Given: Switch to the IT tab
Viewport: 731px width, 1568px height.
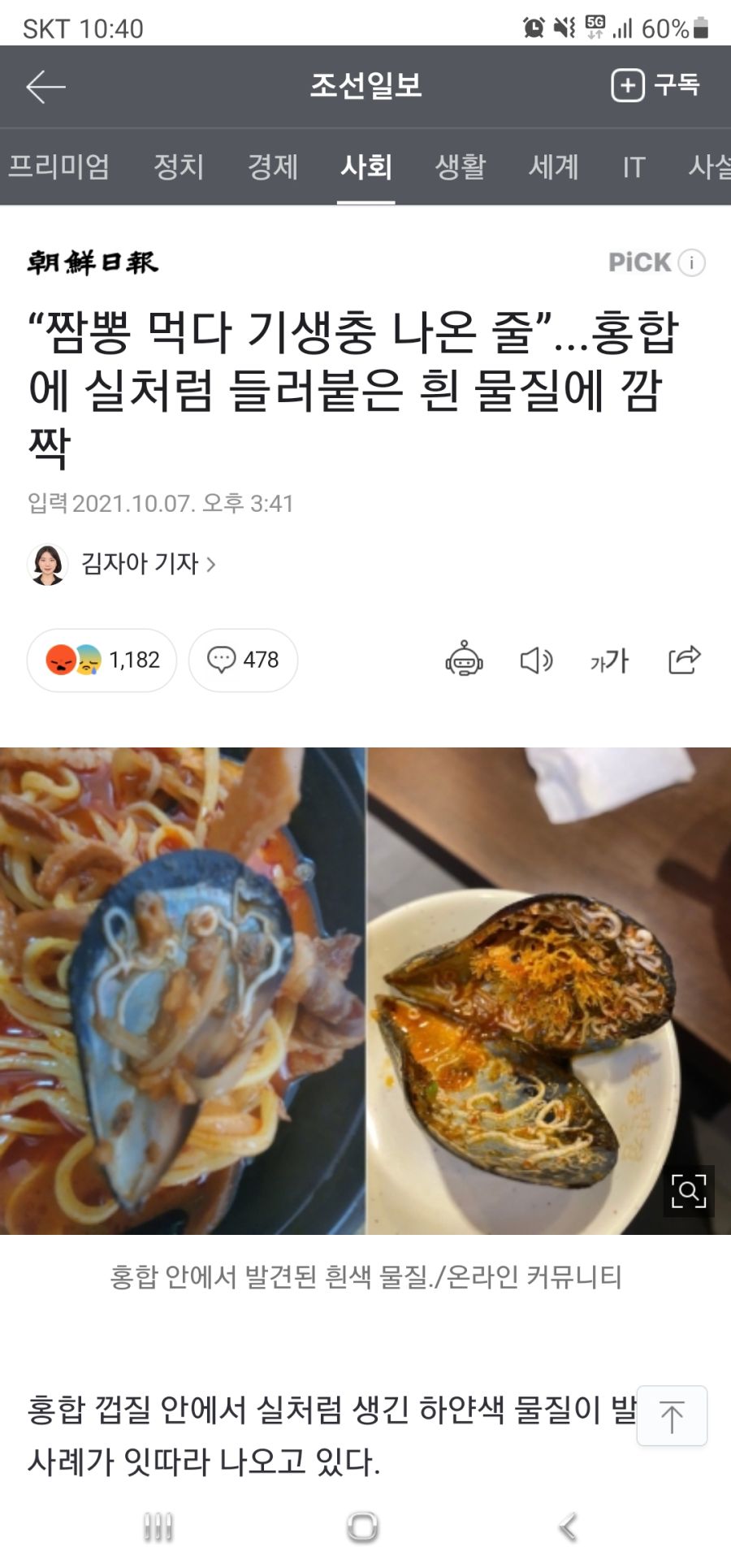Looking at the screenshot, I should (634, 167).
